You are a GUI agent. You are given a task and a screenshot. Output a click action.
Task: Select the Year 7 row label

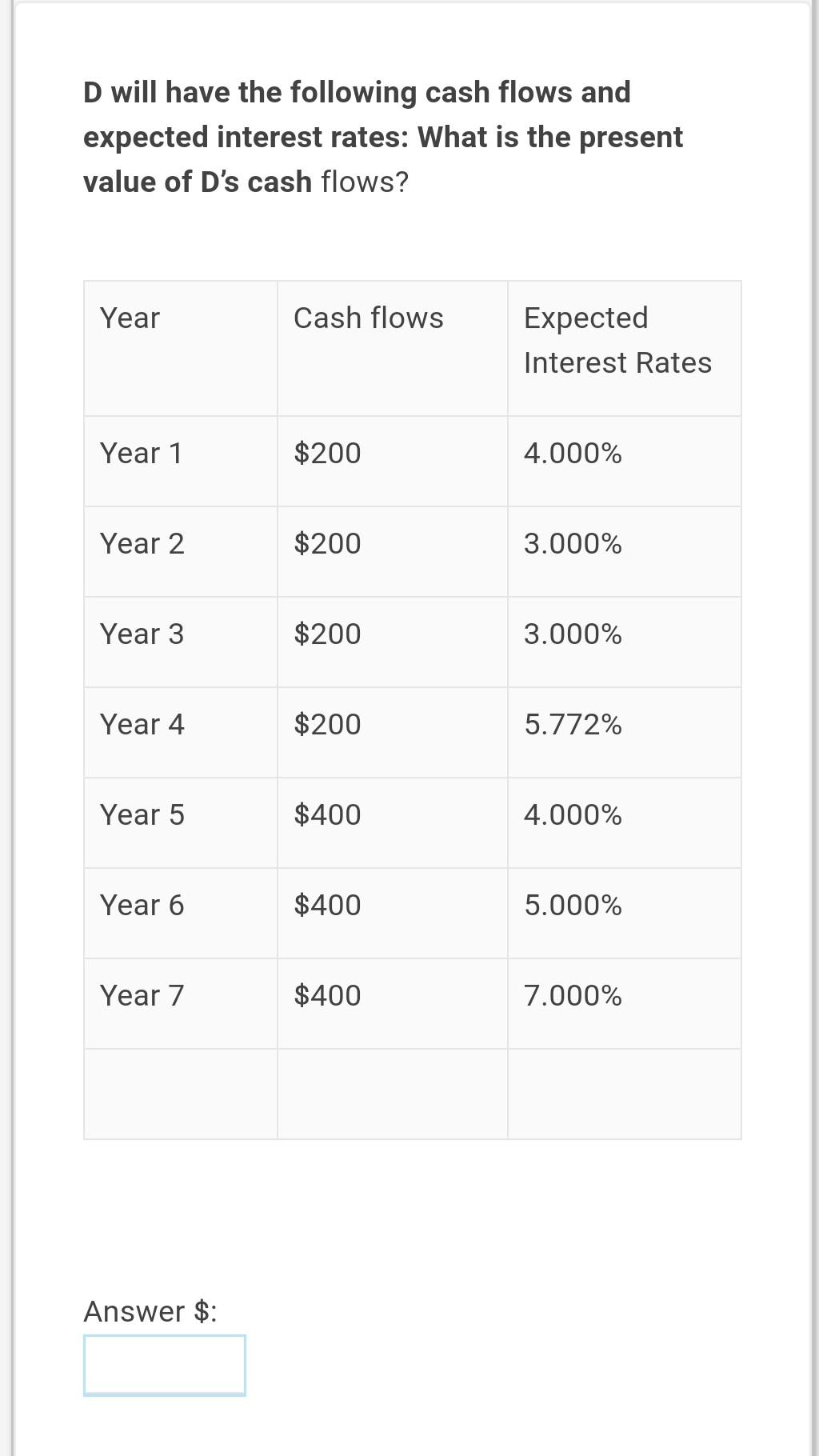click(142, 995)
